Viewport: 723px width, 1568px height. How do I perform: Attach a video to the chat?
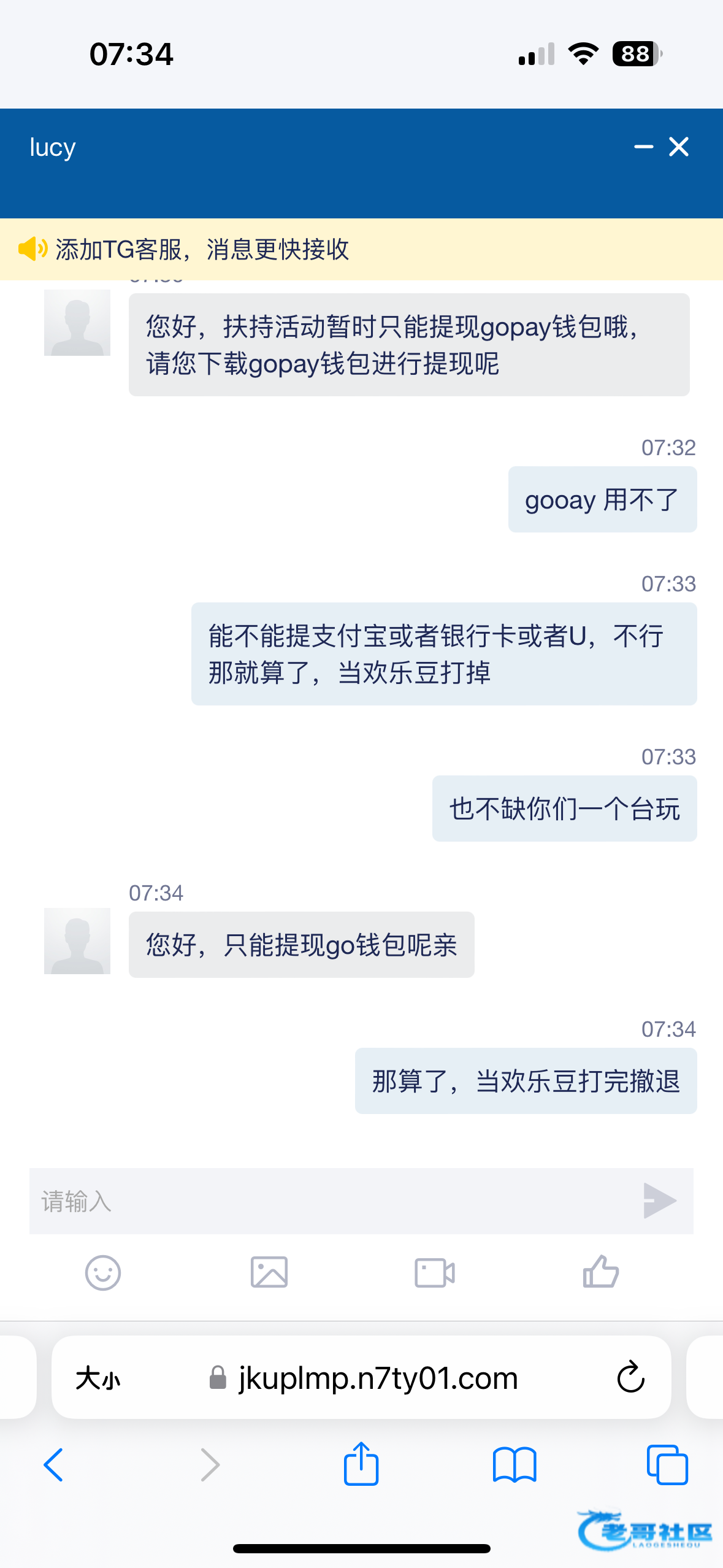[435, 1272]
